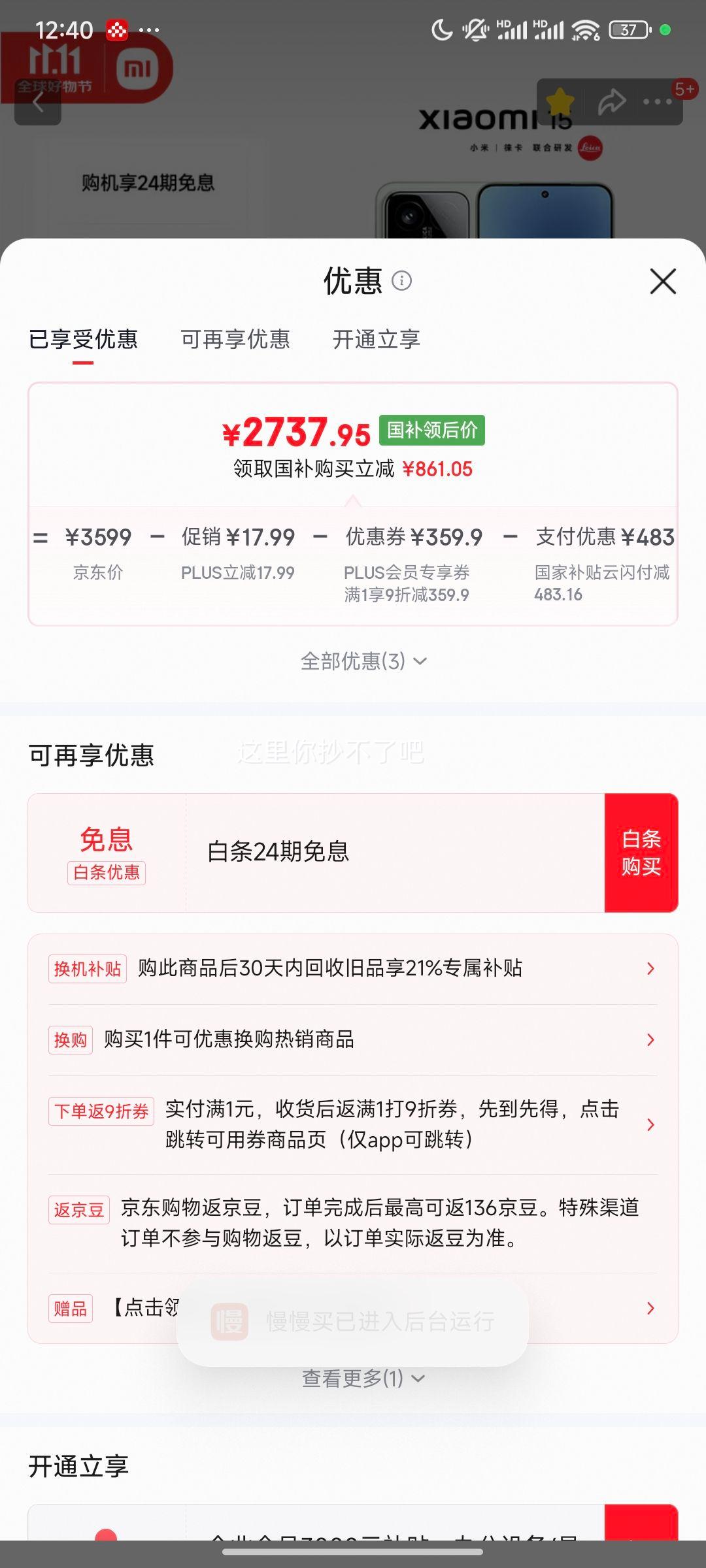Open the 下单返9折券 coupon row
The image size is (706, 1568).
click(x=353, y=1124)
